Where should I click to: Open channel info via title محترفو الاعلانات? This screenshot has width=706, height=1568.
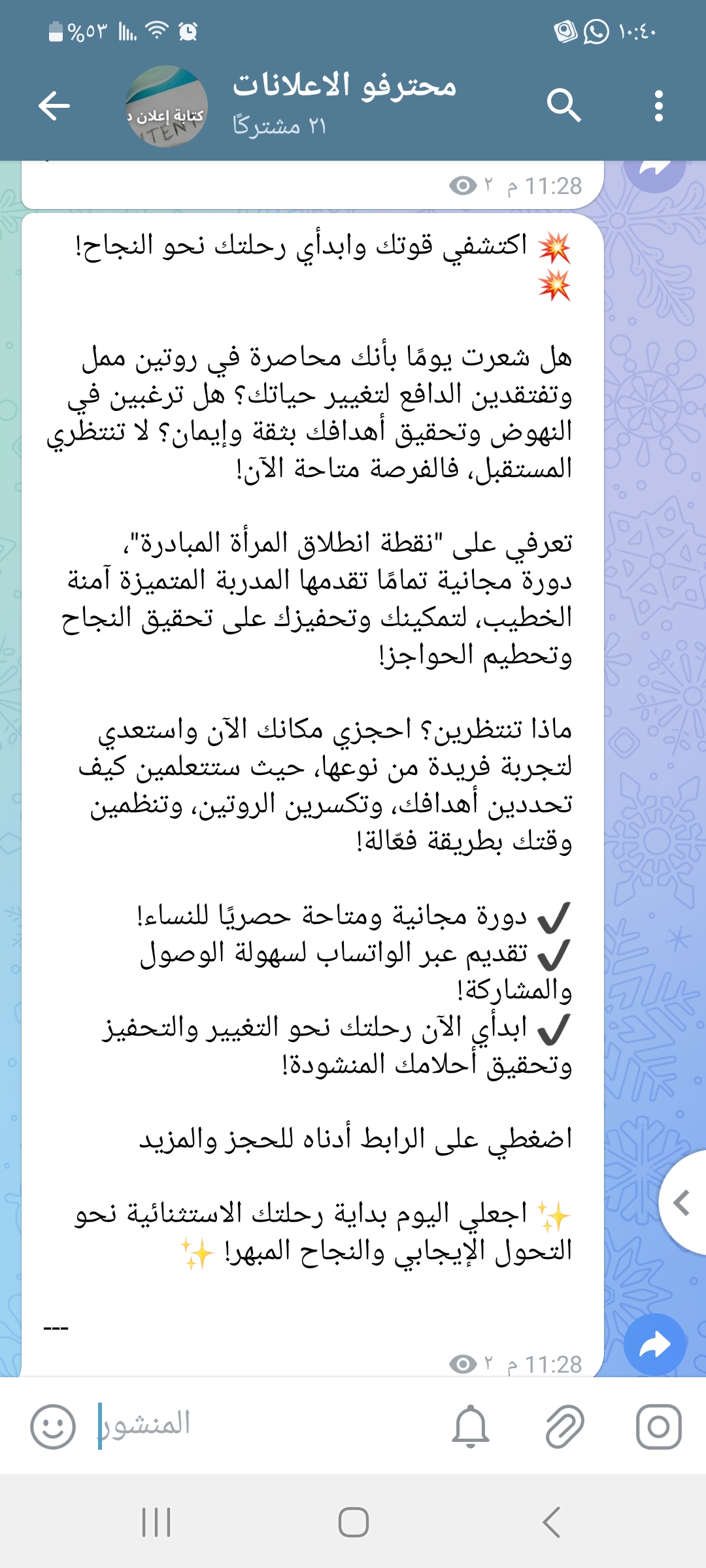coord(345,86)
